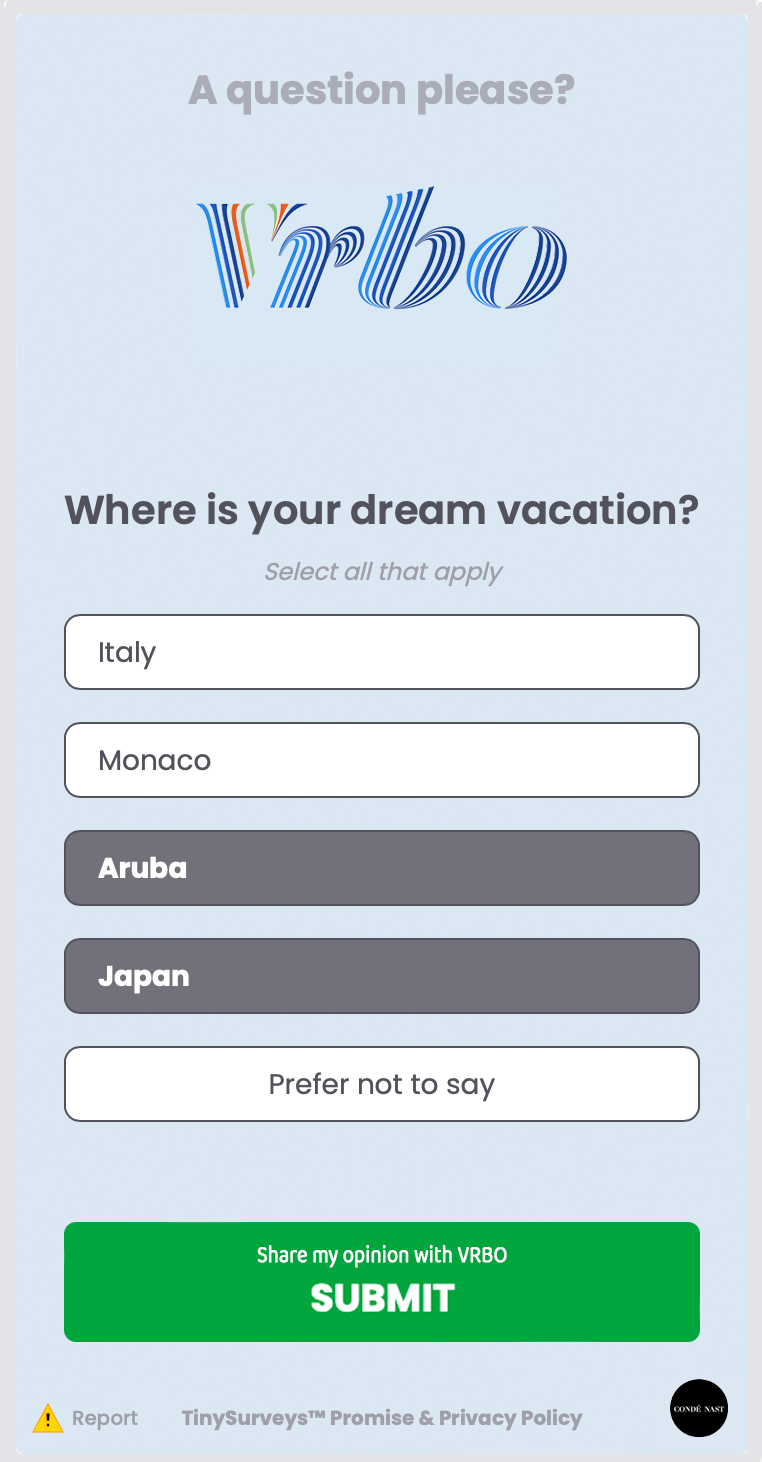
Task: Click the Condé Nast circular logo
Action: click(x=698, y=1409)
